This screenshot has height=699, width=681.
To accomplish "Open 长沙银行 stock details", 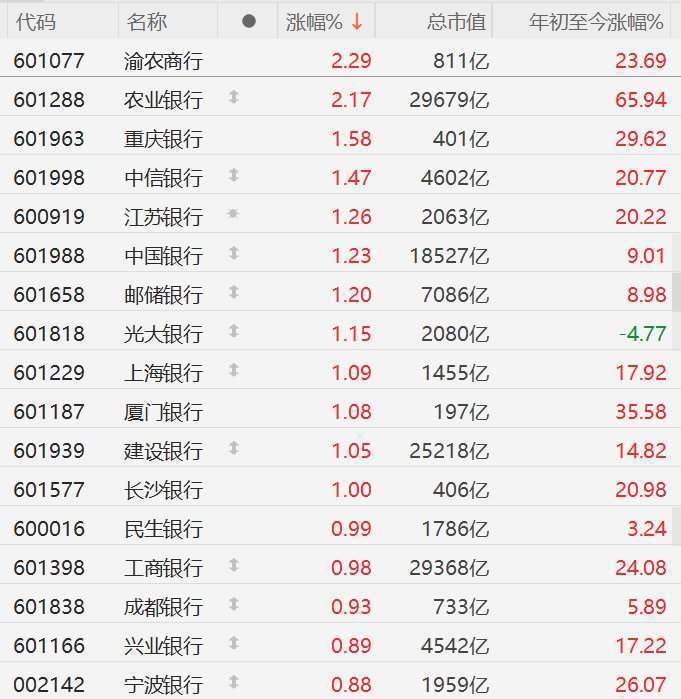I will [x=163, y=490].
